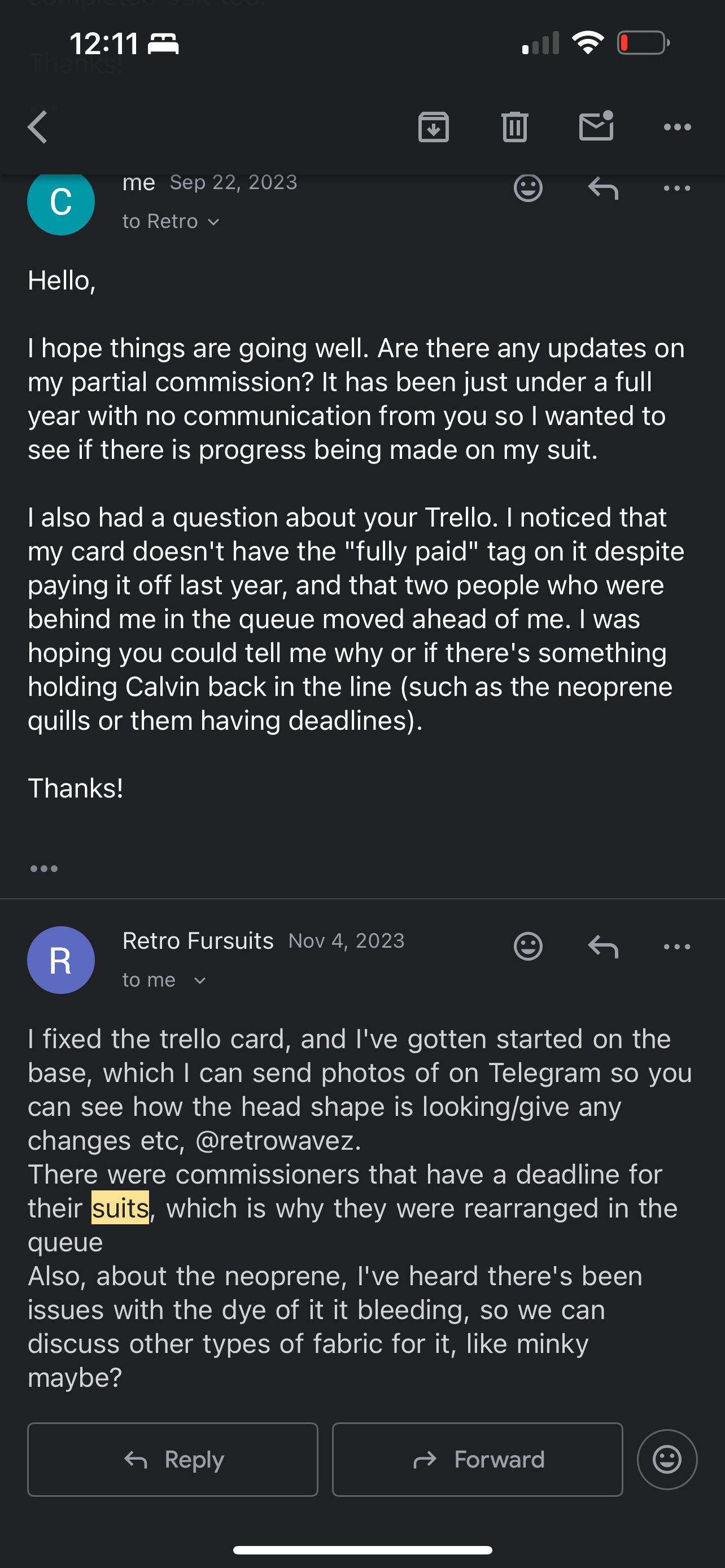Archive this email conversation
Screen dimensions: 725x1568
434,127
